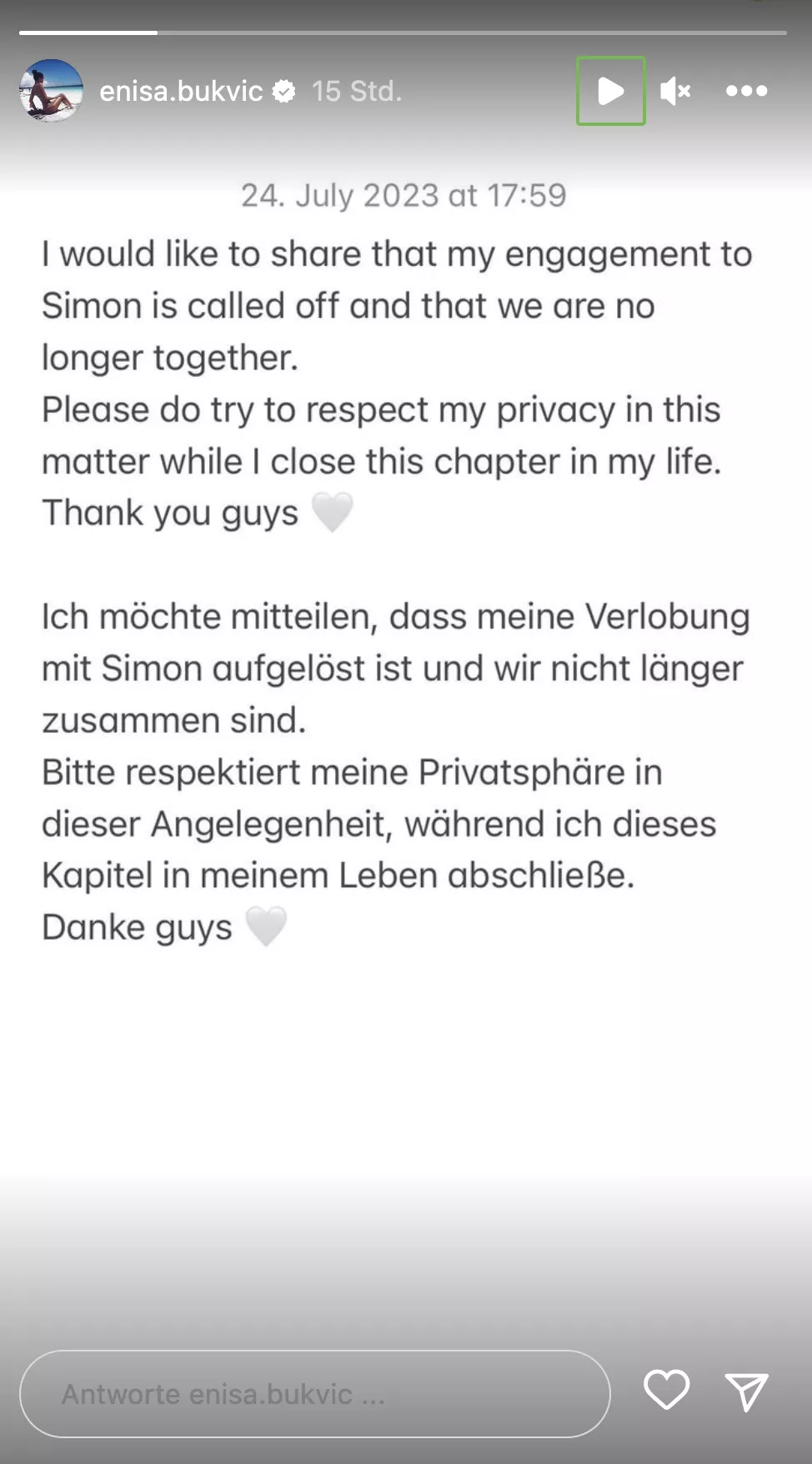
Task: Resume the story playback via the play icon
Action: pyautogui.click(x=610, y=91)
